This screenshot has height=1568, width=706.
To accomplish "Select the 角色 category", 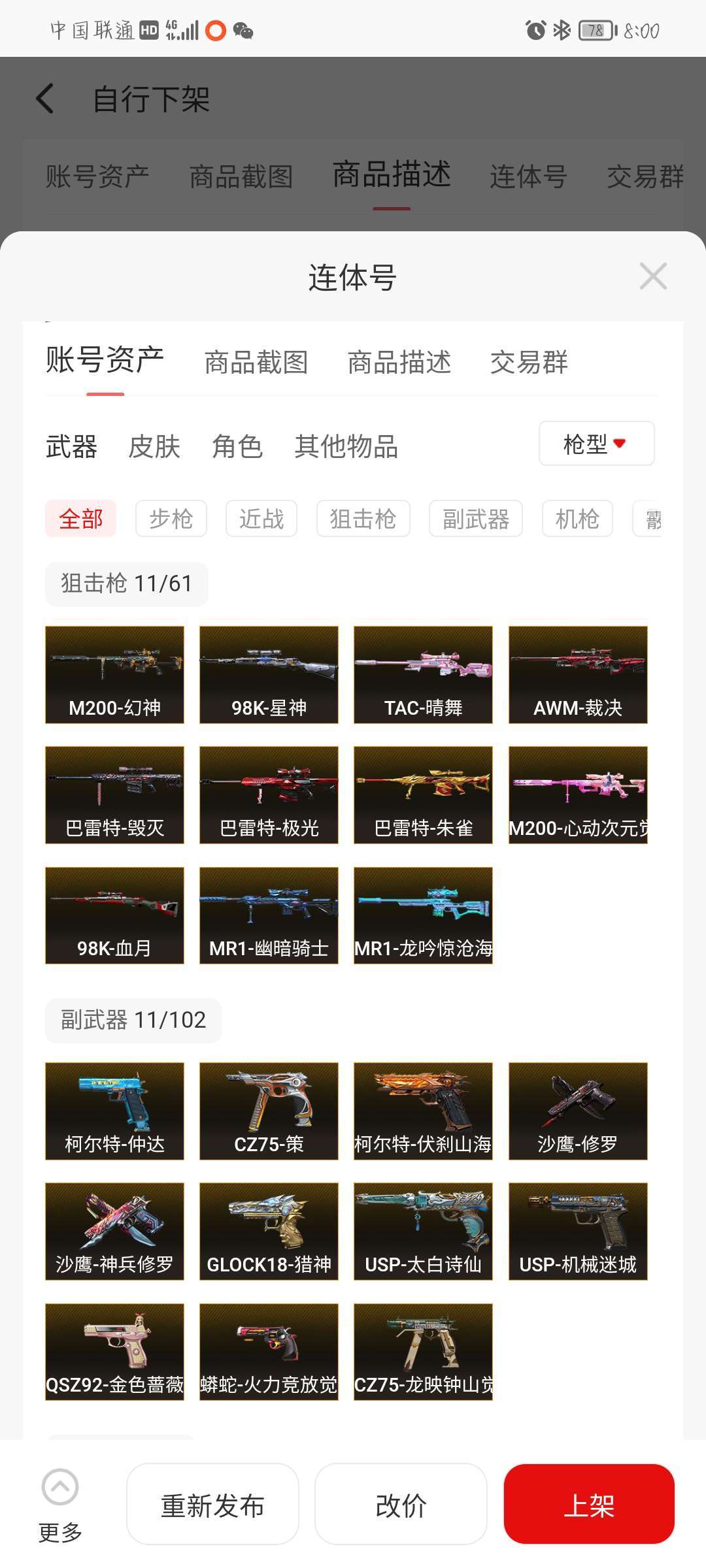I will coord(237,447).
